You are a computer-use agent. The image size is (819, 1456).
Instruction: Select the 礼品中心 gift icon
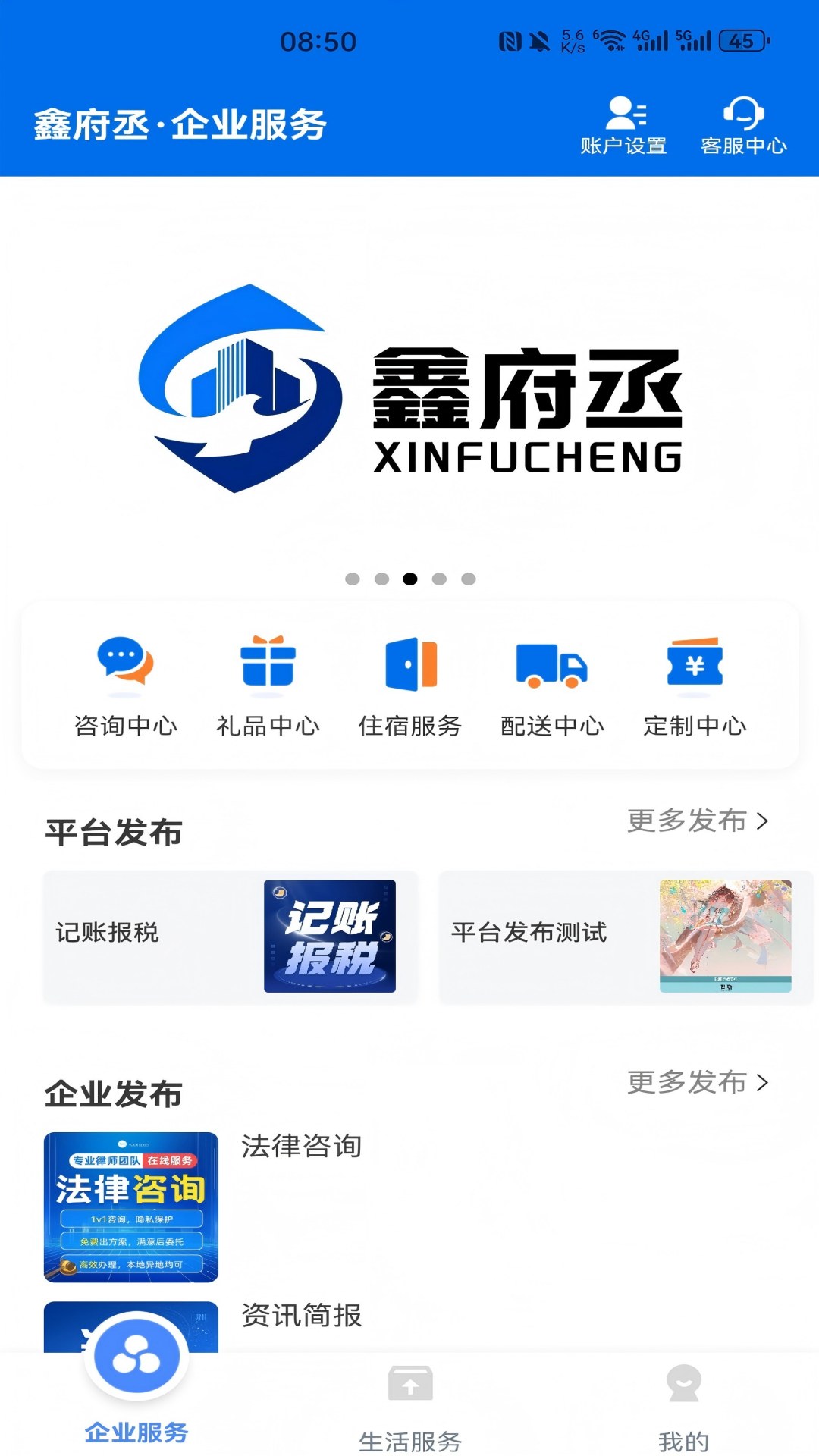click(268, 664)
